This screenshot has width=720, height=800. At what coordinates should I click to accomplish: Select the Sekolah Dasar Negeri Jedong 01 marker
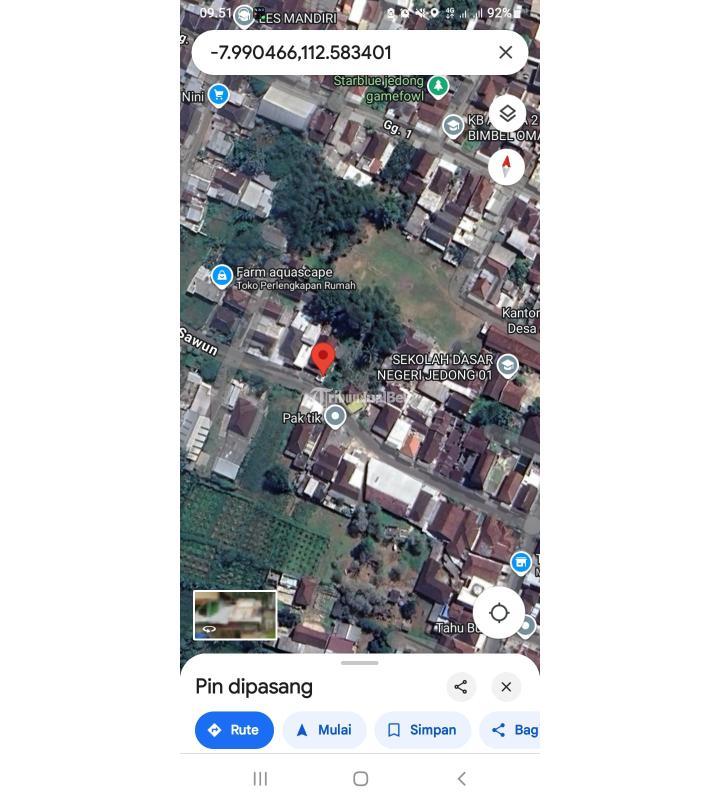(507, 366)
